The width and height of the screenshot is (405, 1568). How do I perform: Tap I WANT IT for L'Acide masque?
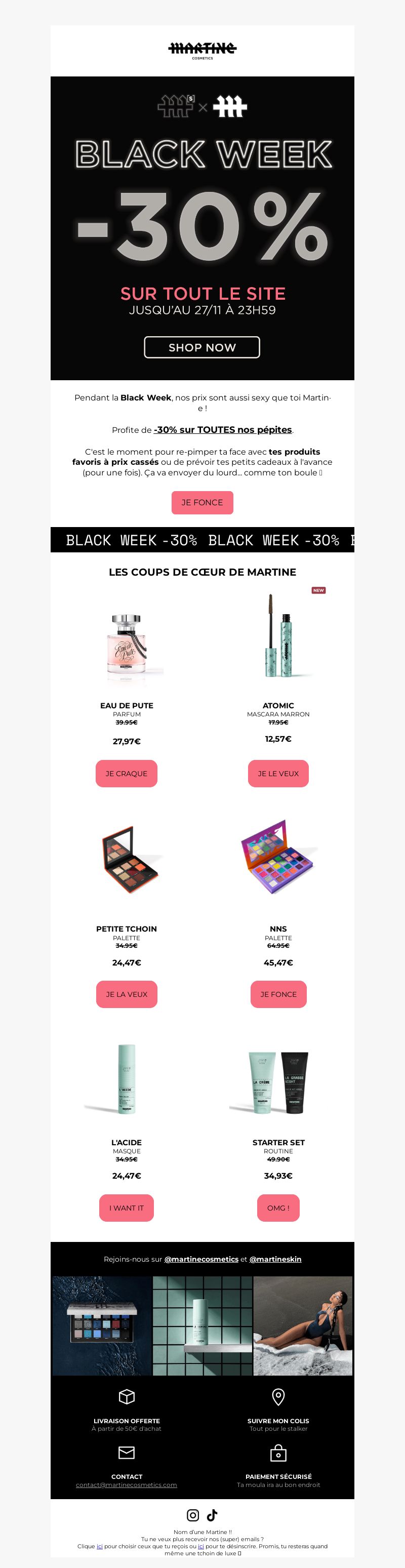(x=126, y=1208)
